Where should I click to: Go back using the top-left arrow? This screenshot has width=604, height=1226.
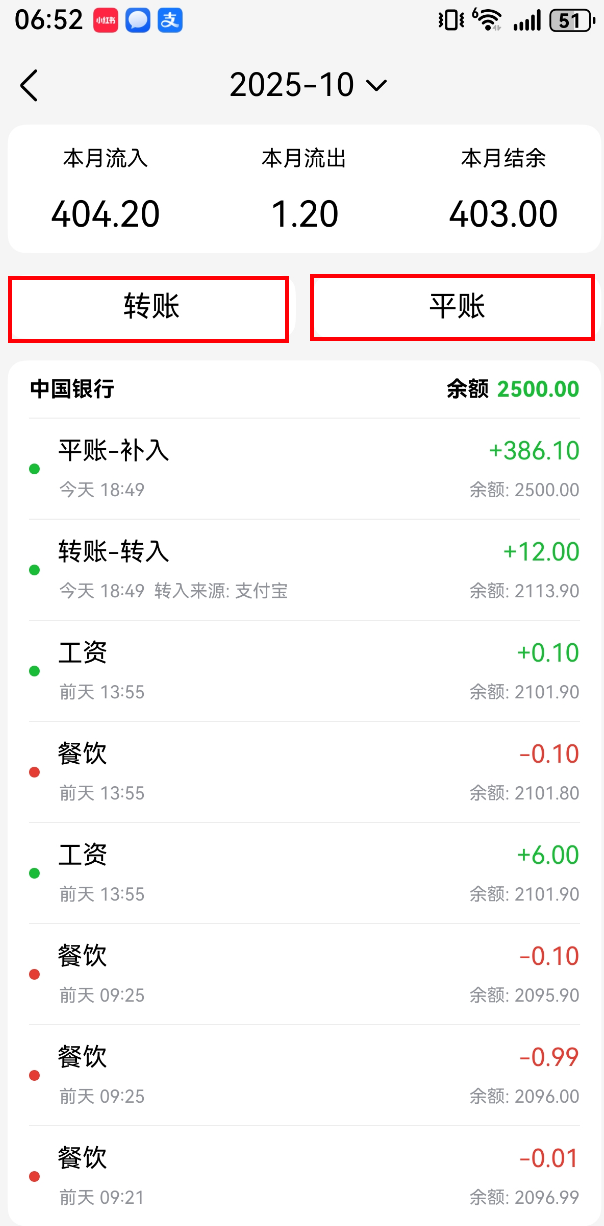coord(29,86)
